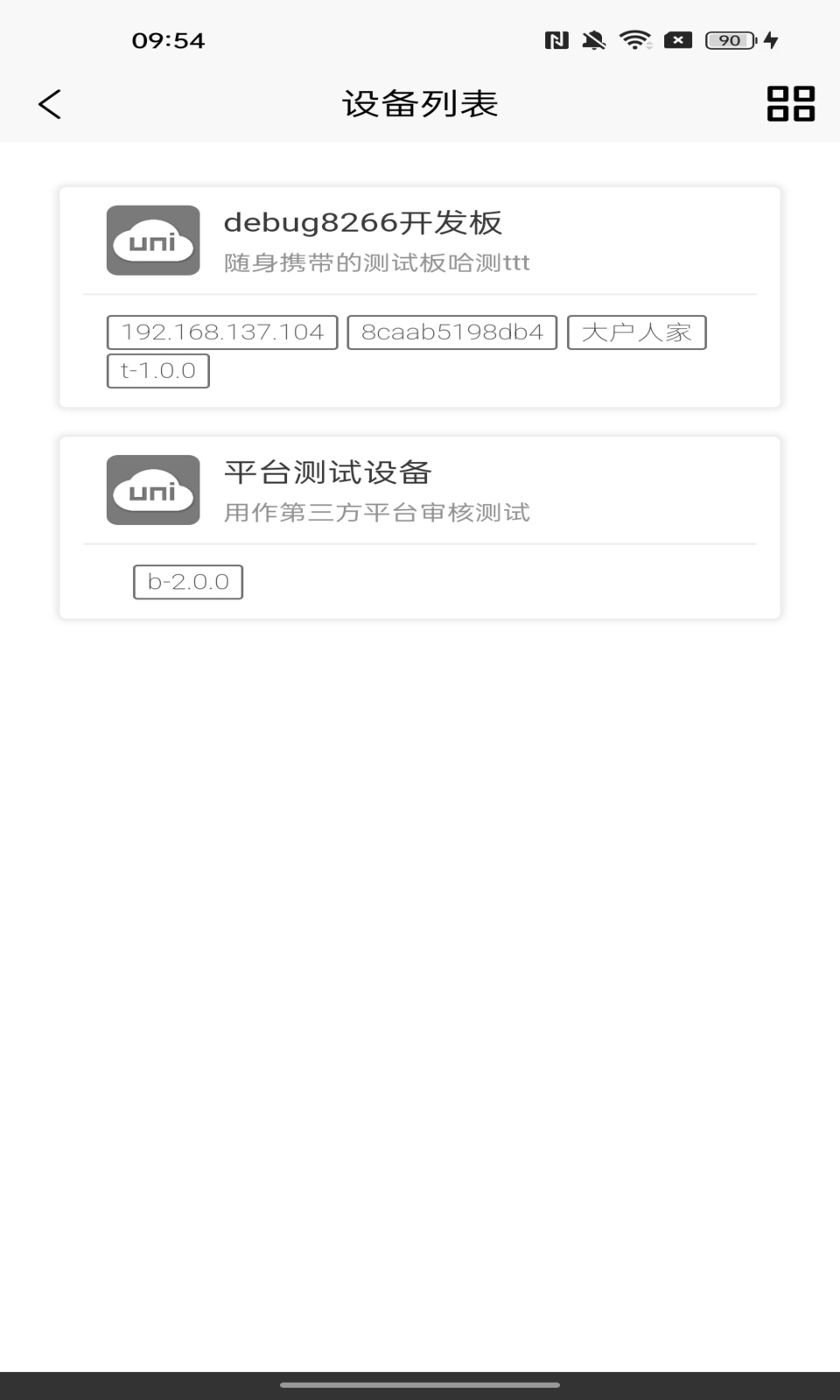This screenshot has width=840, height=1400.
Task: Switch to the grid layout view
Action: pyautogui.click(x=790, y=104)
